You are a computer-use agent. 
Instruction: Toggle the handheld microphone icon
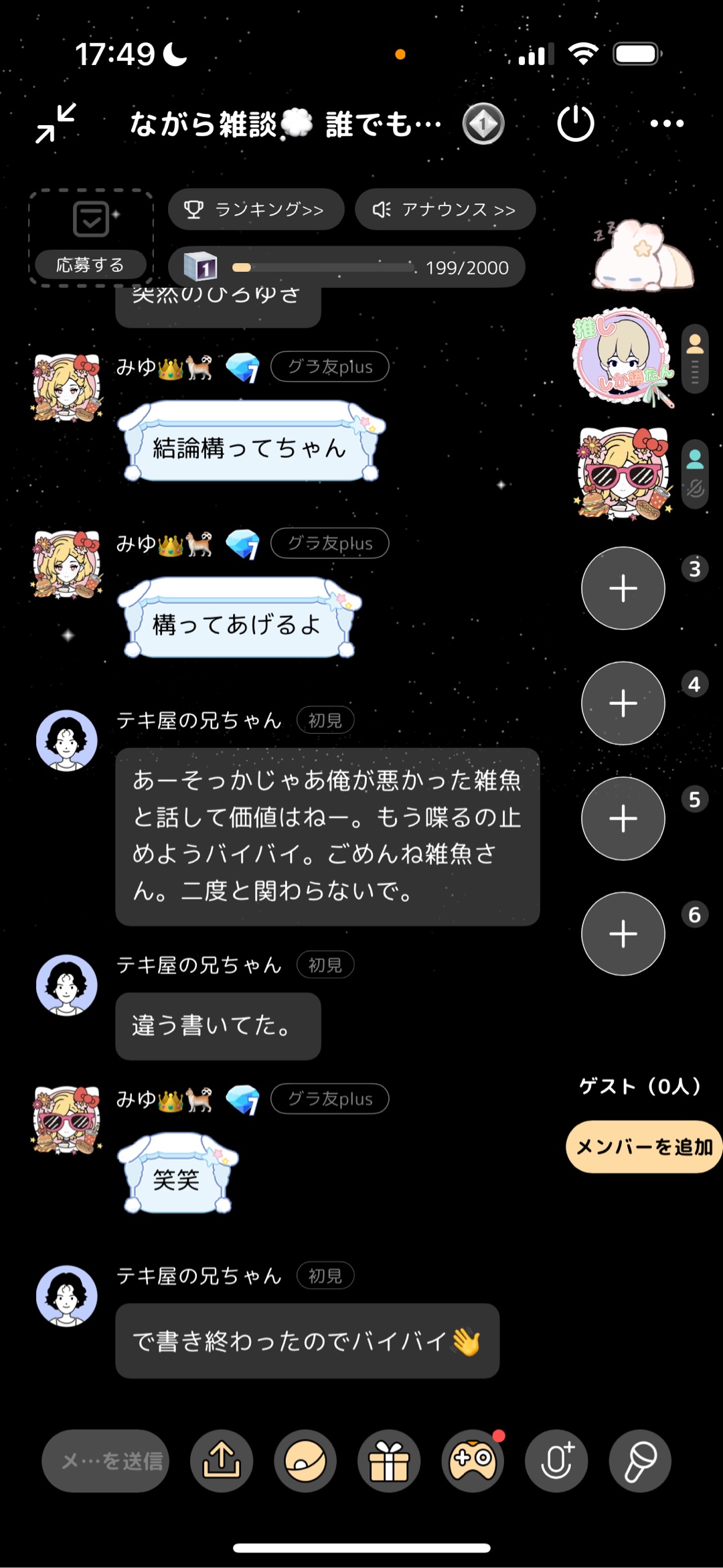[640, 1461]
